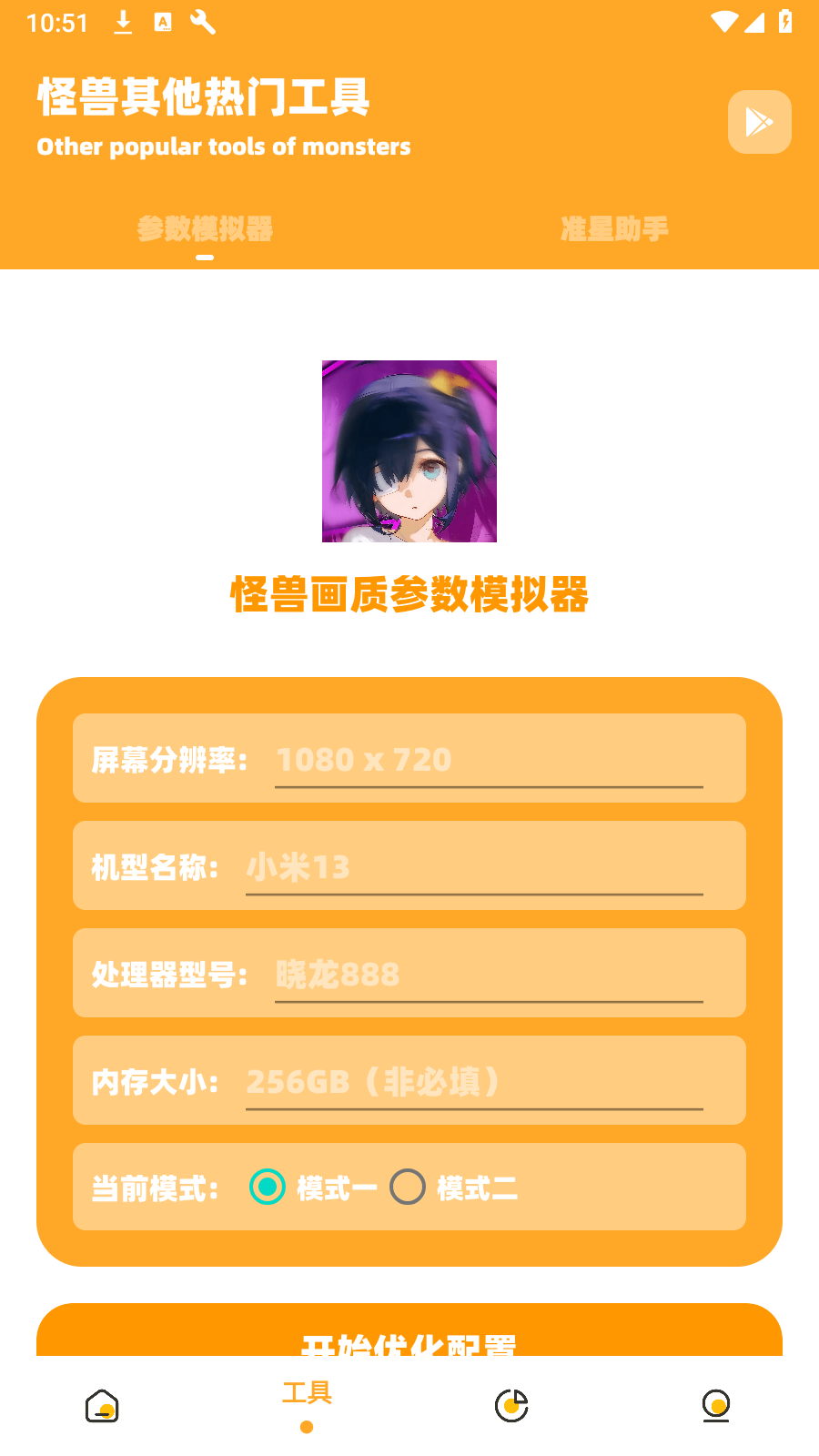The height and width of the screenshot is (1456, 819).
Task: Switch to the 参数模拟器 tab
Action: (x=205, y=229)
